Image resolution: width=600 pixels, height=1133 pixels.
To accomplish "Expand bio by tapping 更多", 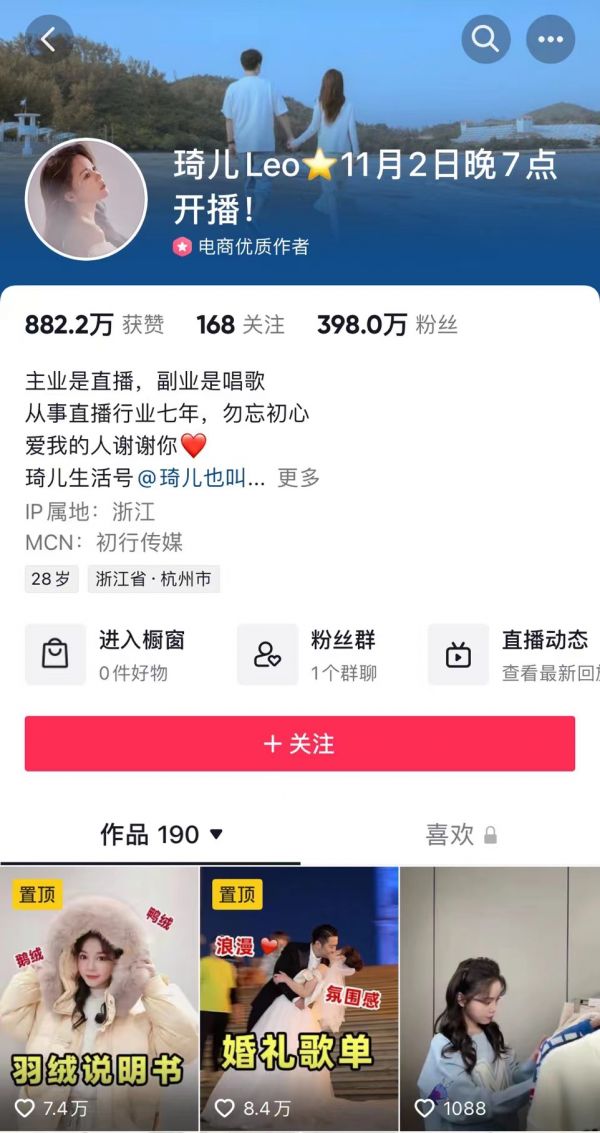I will coord(298,478).
